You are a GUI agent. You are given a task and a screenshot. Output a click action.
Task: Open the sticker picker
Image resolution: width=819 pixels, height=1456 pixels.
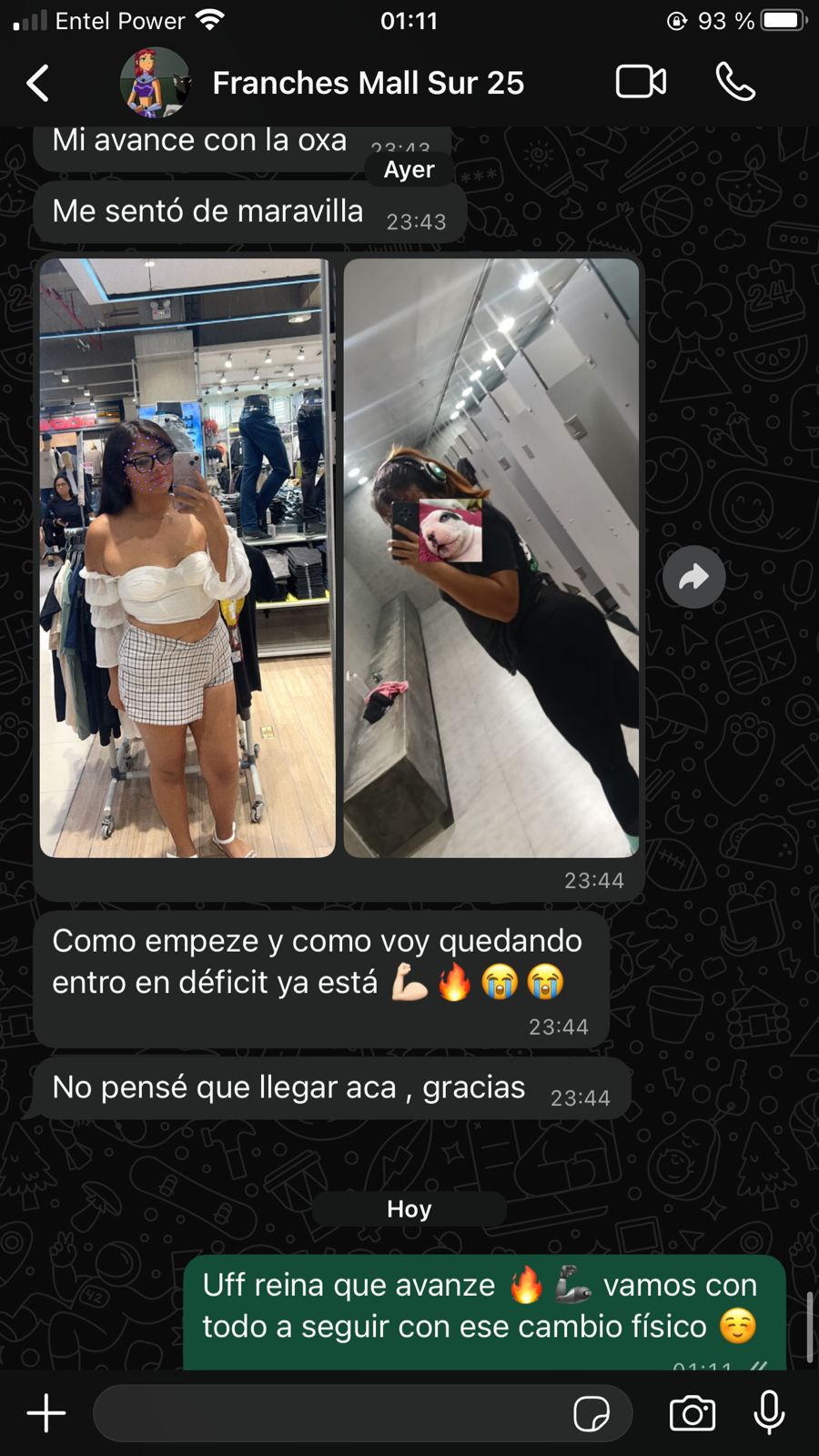[x=591, y=1413]
